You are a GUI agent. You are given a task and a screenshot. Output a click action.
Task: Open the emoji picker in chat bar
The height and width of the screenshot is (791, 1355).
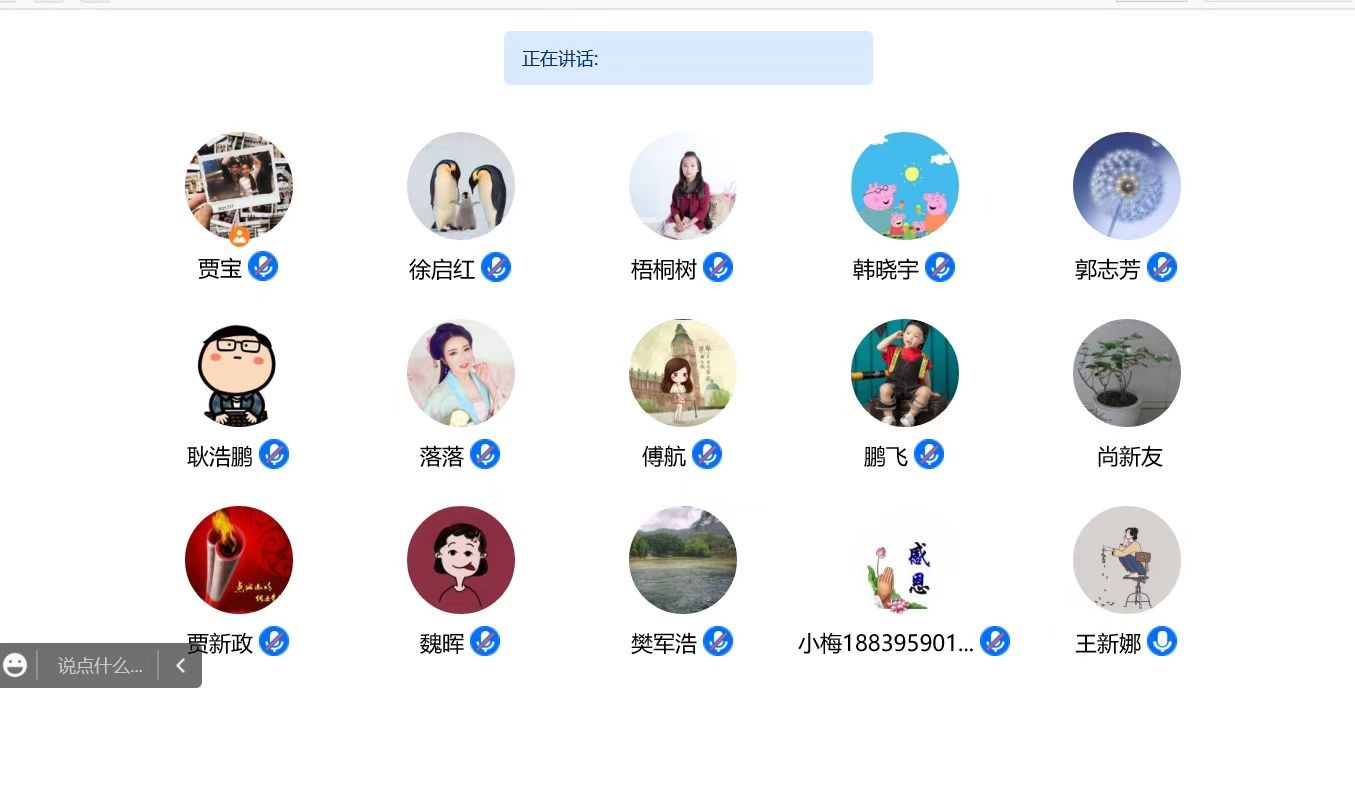(15, 665)
